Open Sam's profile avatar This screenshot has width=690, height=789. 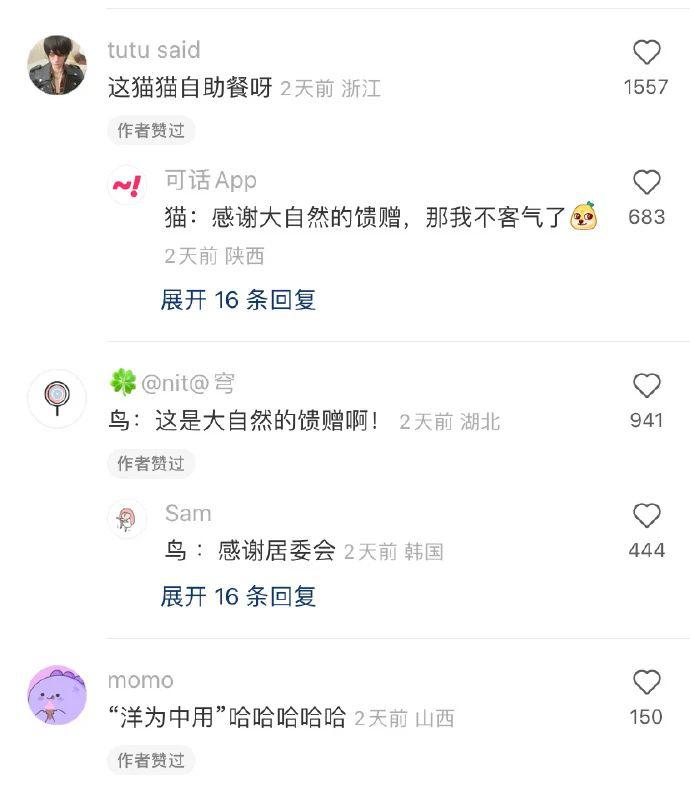coord(127,519)
